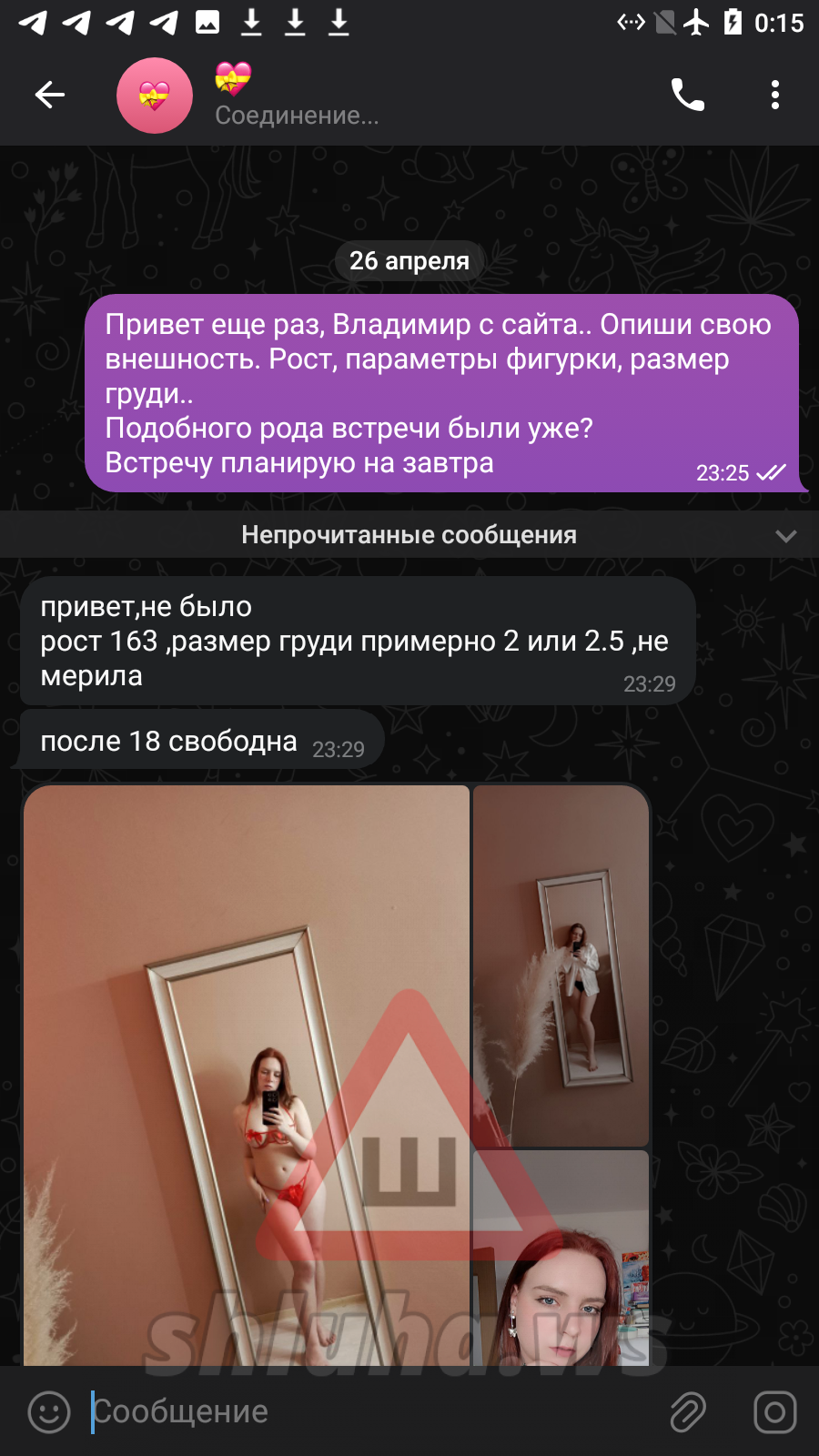Attach a file to the message
This screenshot has width=819, height=1456.
(x=688, y=1412)
